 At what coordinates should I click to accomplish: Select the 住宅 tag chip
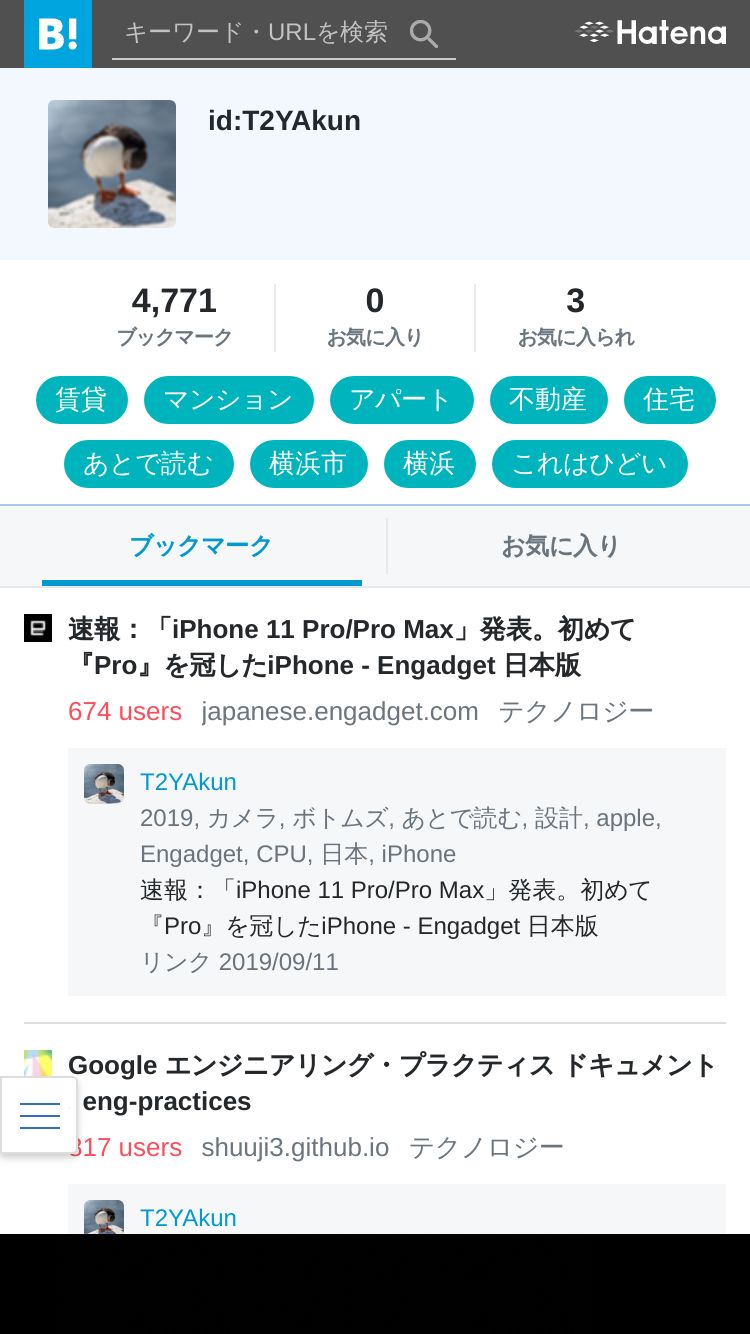[669, 400]
